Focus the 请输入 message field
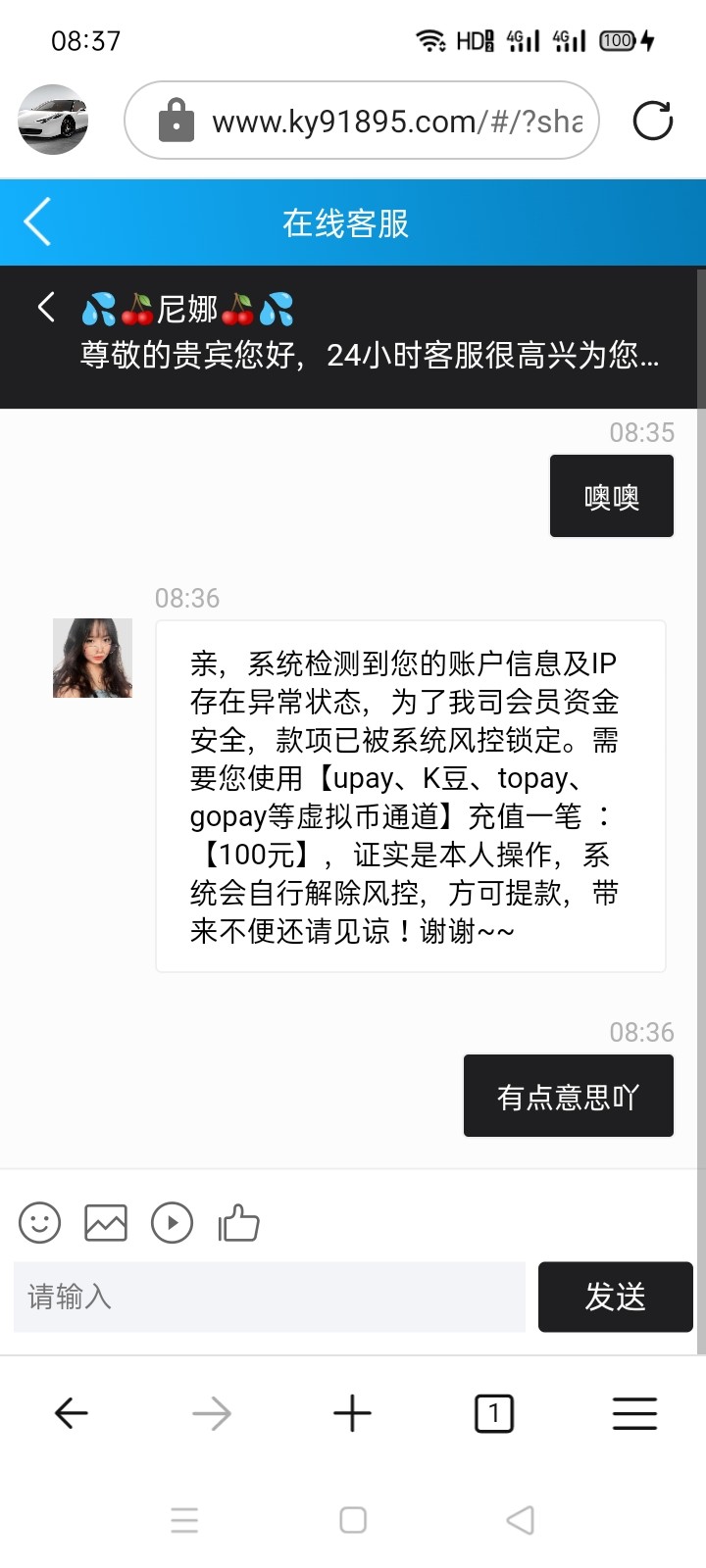706x1568 pixels. 270,1297
